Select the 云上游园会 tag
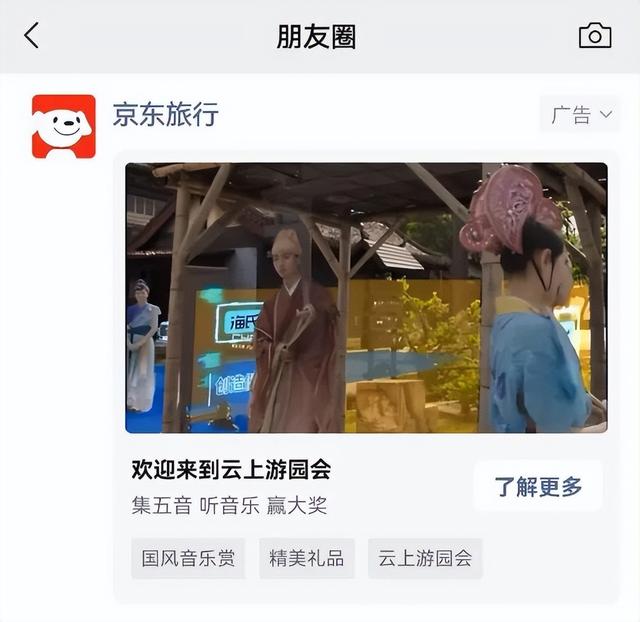The width and height of the screenshot is (640, 622). (425, 559)
